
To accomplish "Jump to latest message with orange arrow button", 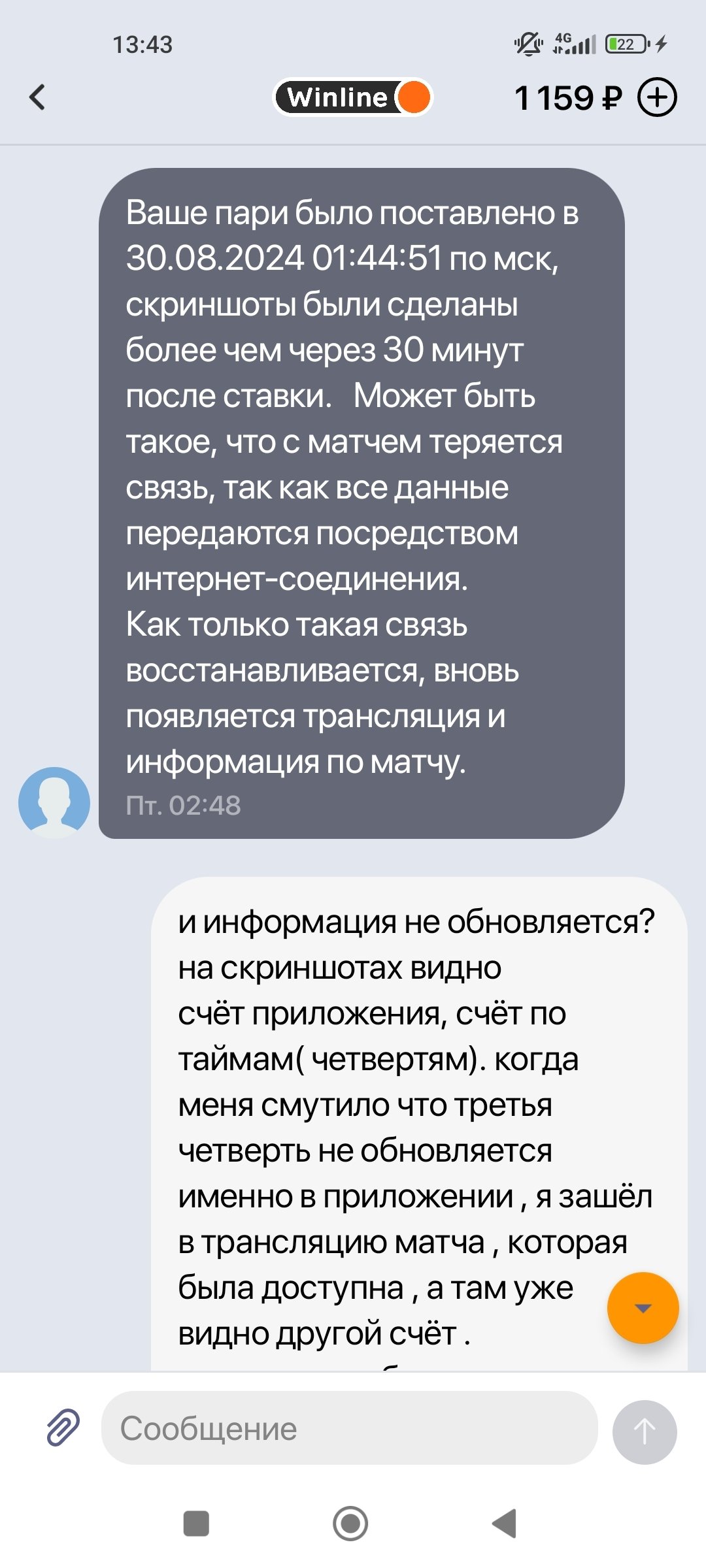I will click(x=643, y=1307).
